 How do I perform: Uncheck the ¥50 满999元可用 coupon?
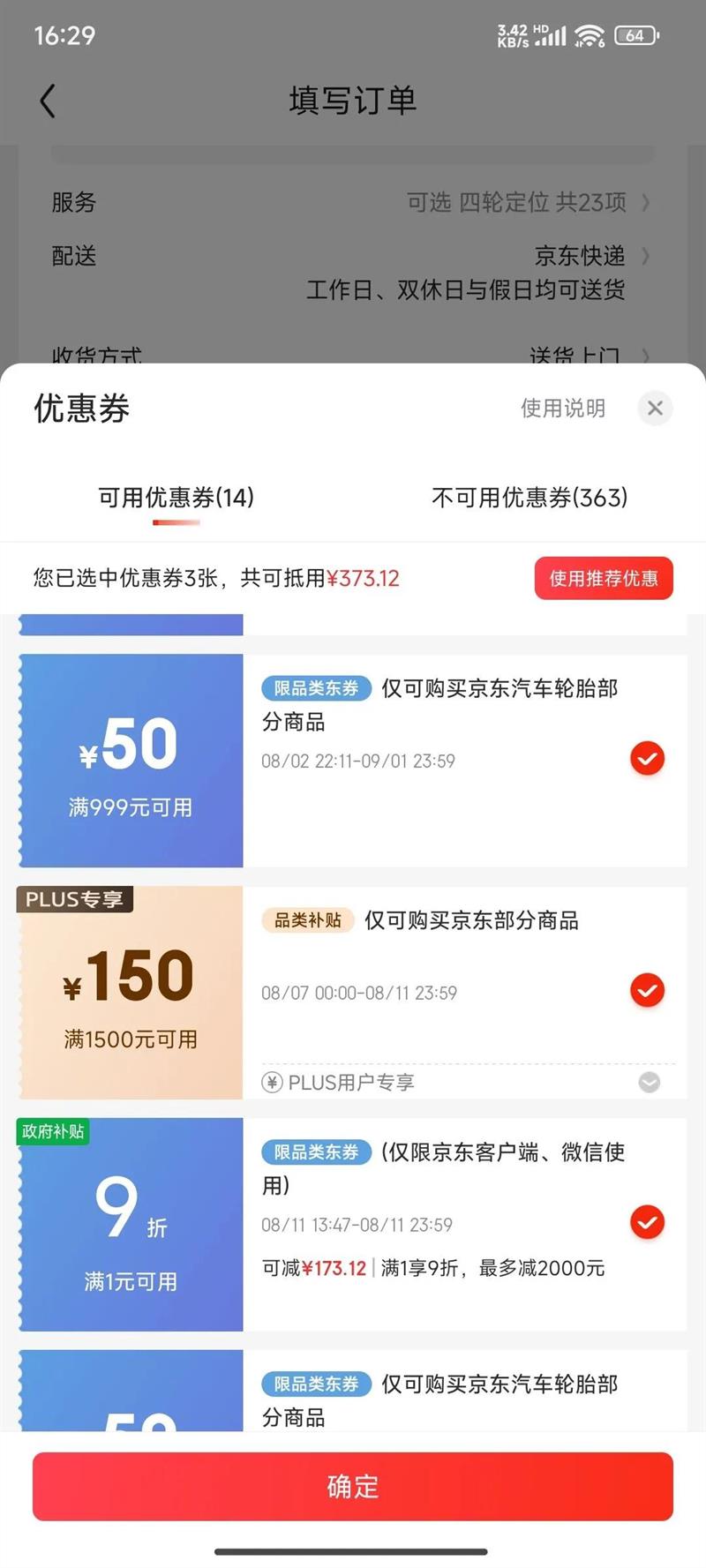(647, 759)
